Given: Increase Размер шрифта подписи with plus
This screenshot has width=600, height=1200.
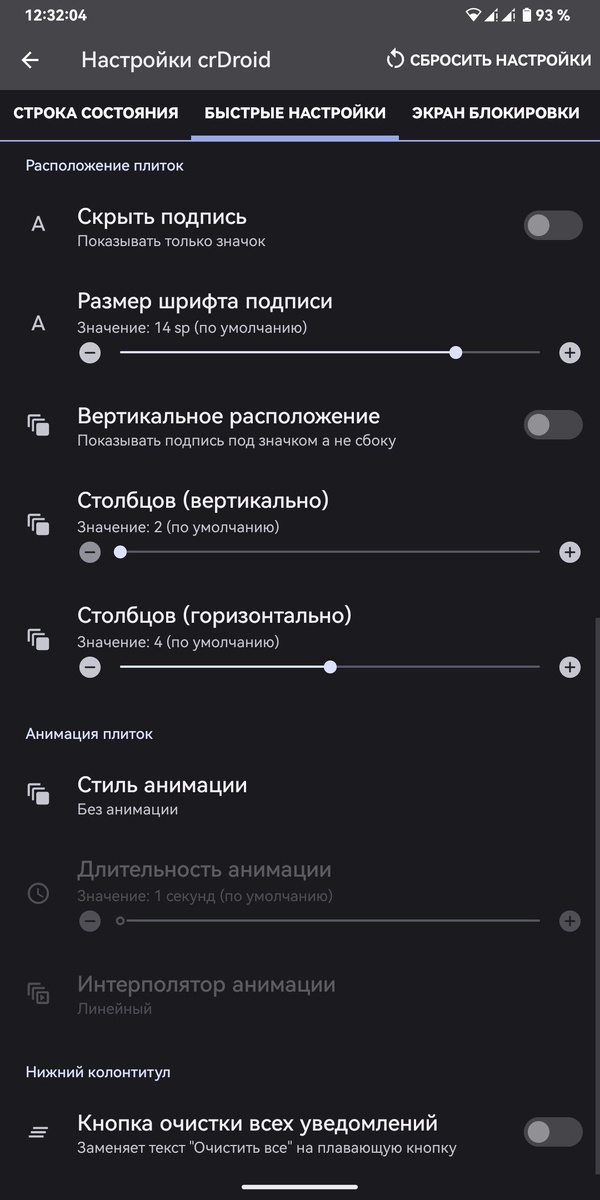Looking at the screenshot, I should click(570, 352).
